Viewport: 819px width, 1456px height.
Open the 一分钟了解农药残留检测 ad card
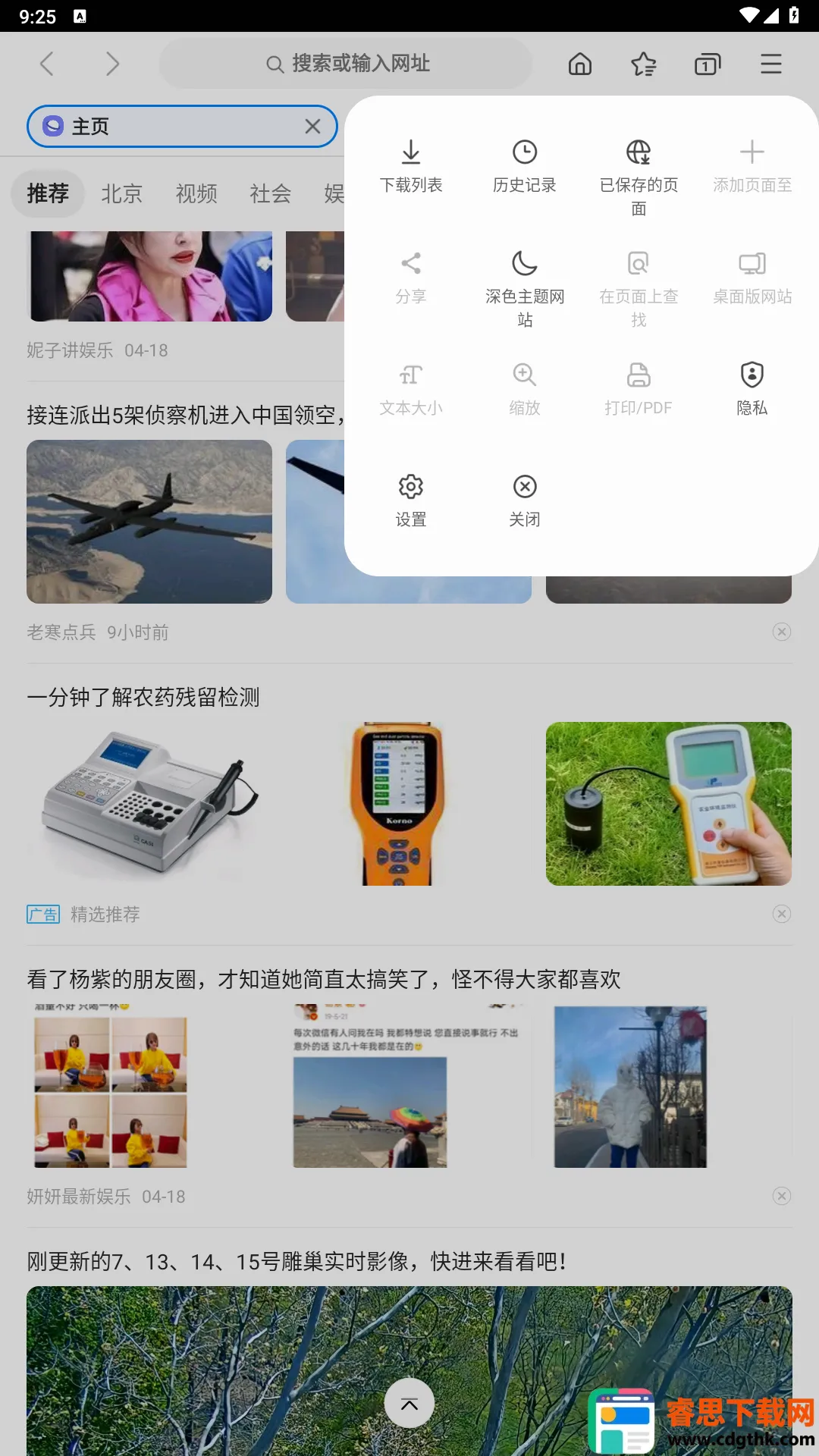[x=144, y=697]
